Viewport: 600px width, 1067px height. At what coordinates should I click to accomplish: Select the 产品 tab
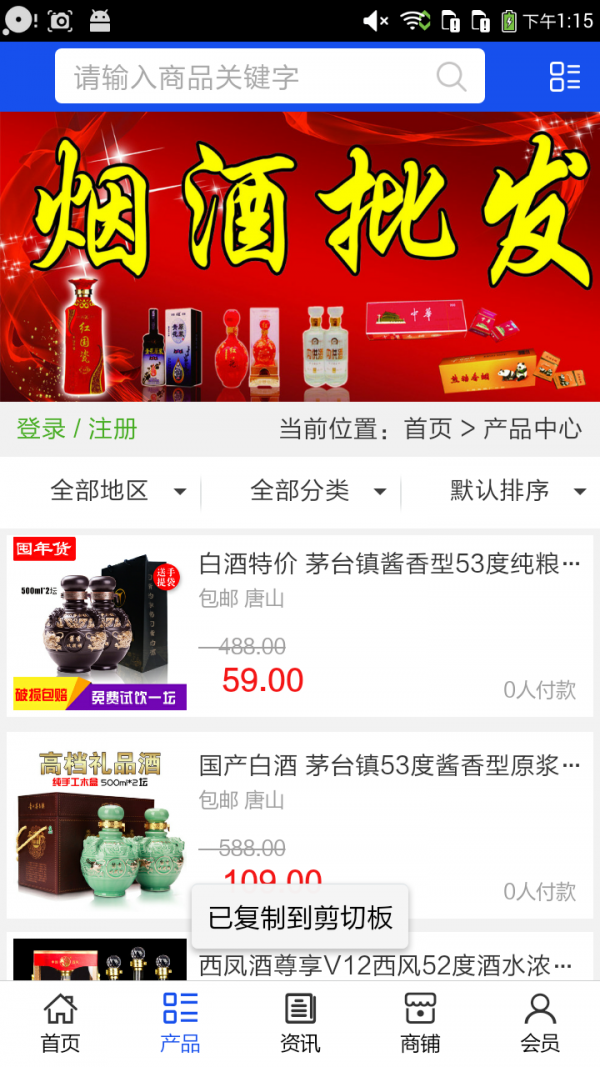pyautogui.click(x=180, y=1023)
